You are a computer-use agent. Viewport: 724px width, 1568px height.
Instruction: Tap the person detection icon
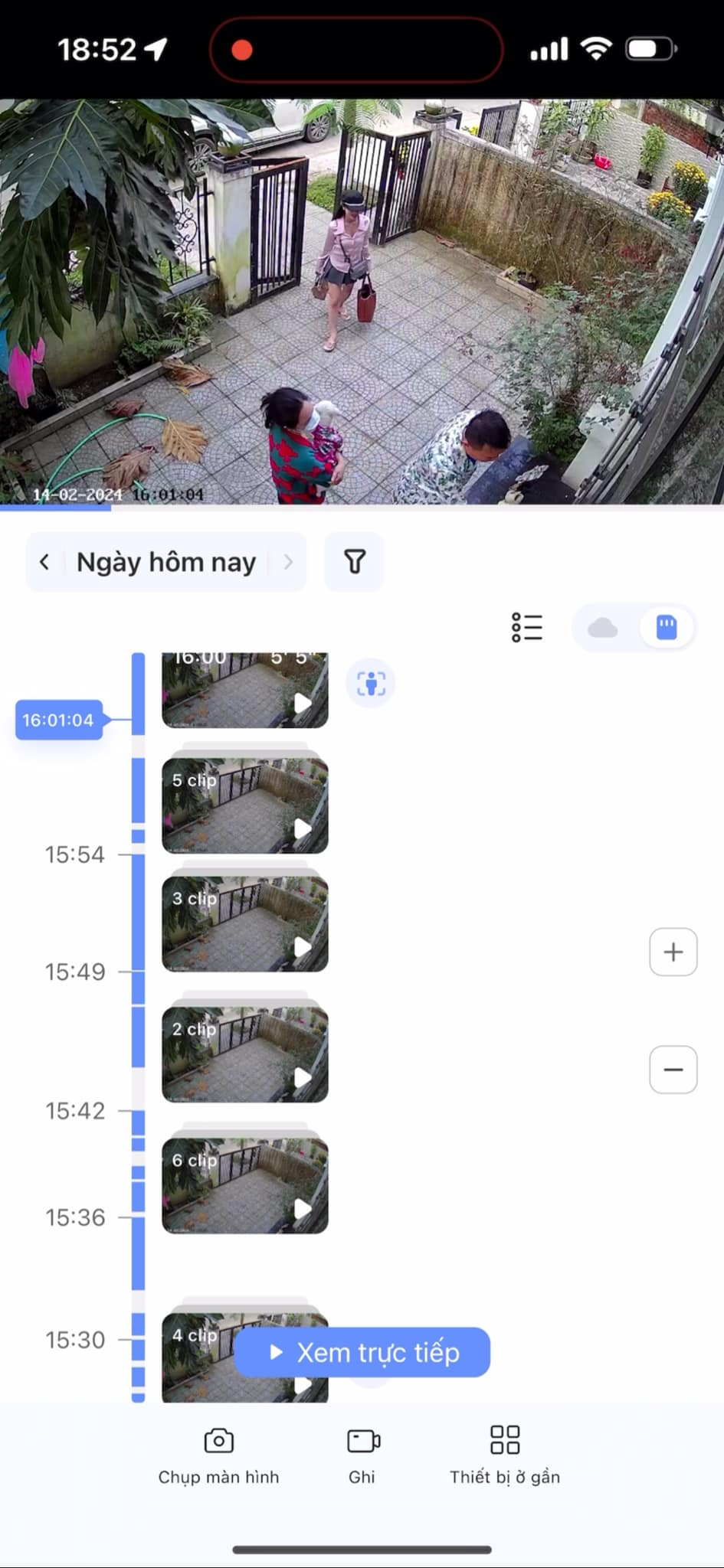coord(371,683)
